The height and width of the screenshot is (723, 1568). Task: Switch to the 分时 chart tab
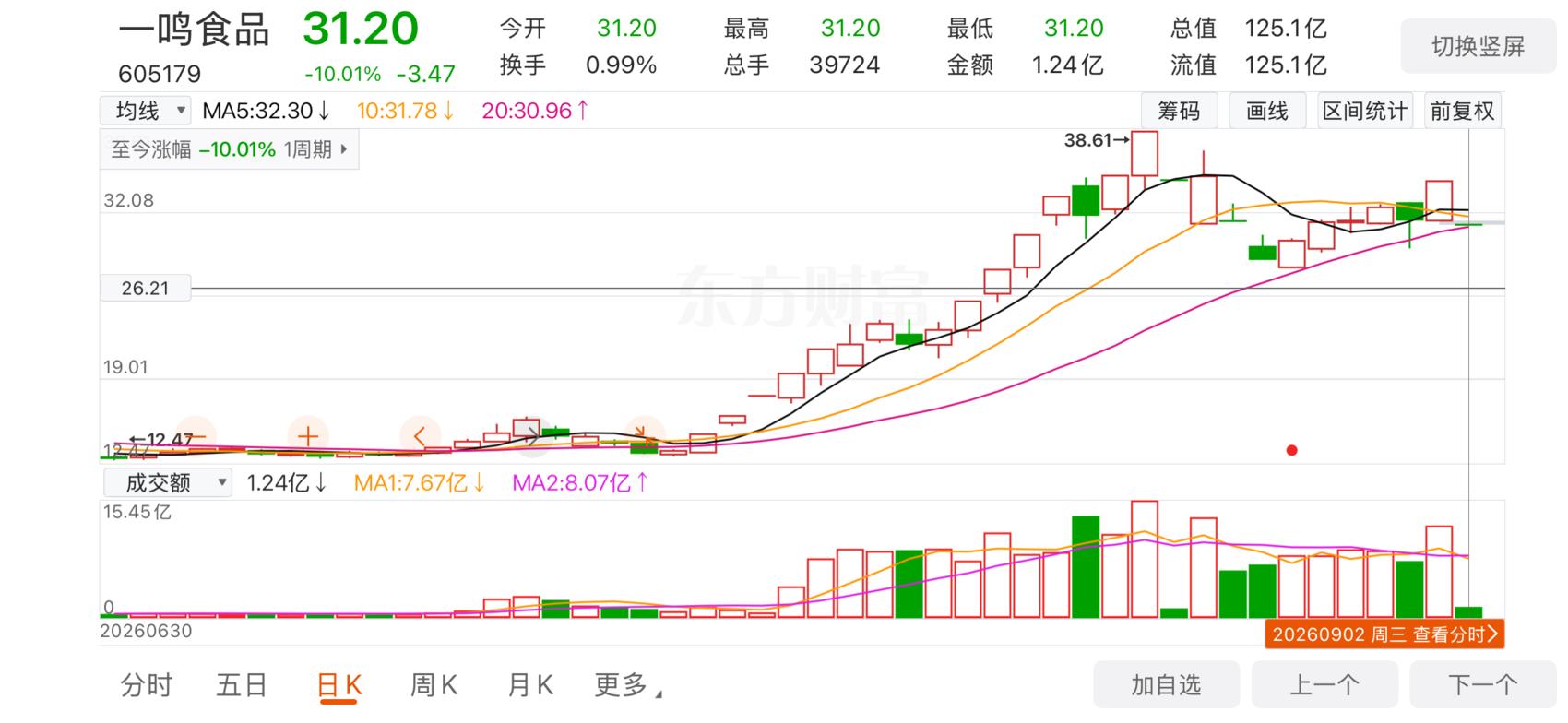[146, 685]
